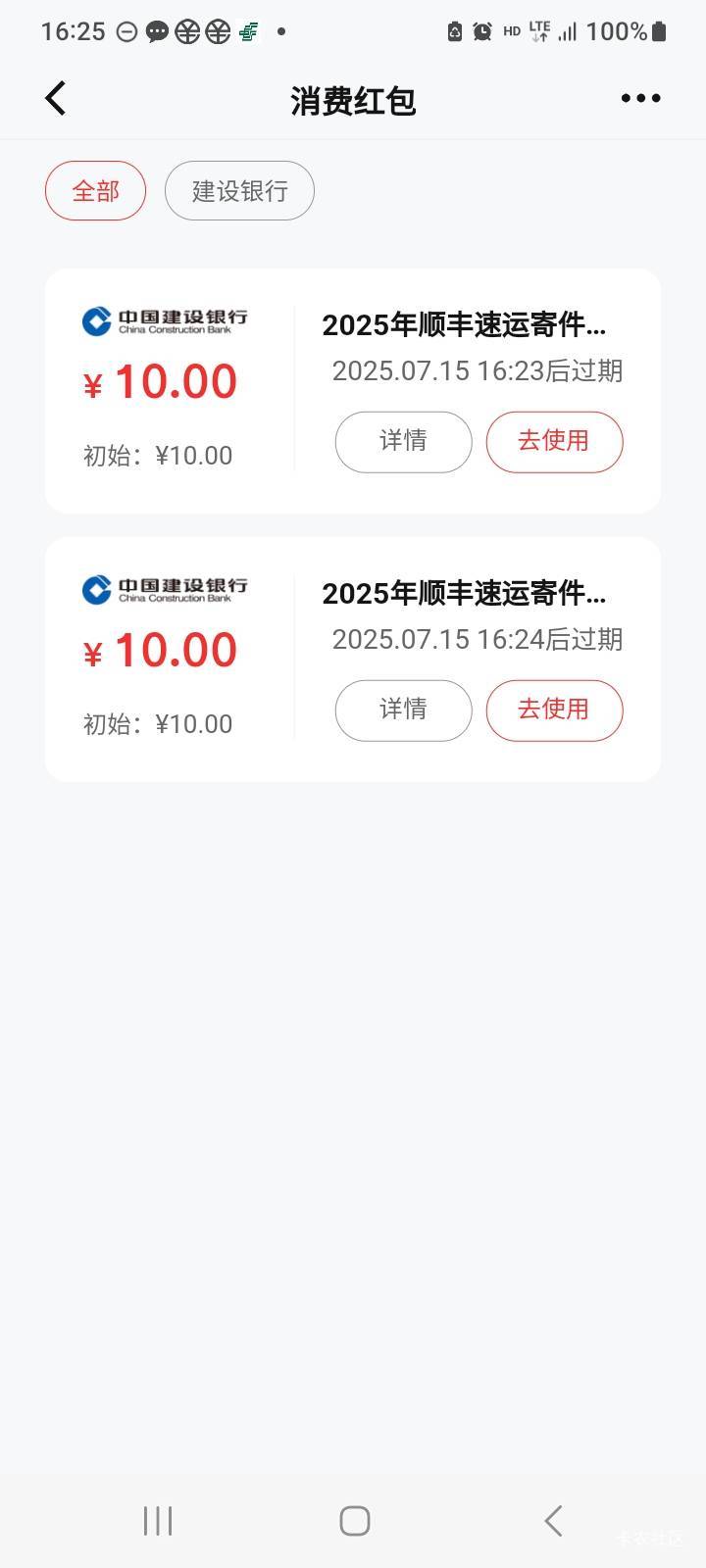View 详情 of the 16:23 expiring packet
The image size is (706, 1568).
tap(403, 442)
